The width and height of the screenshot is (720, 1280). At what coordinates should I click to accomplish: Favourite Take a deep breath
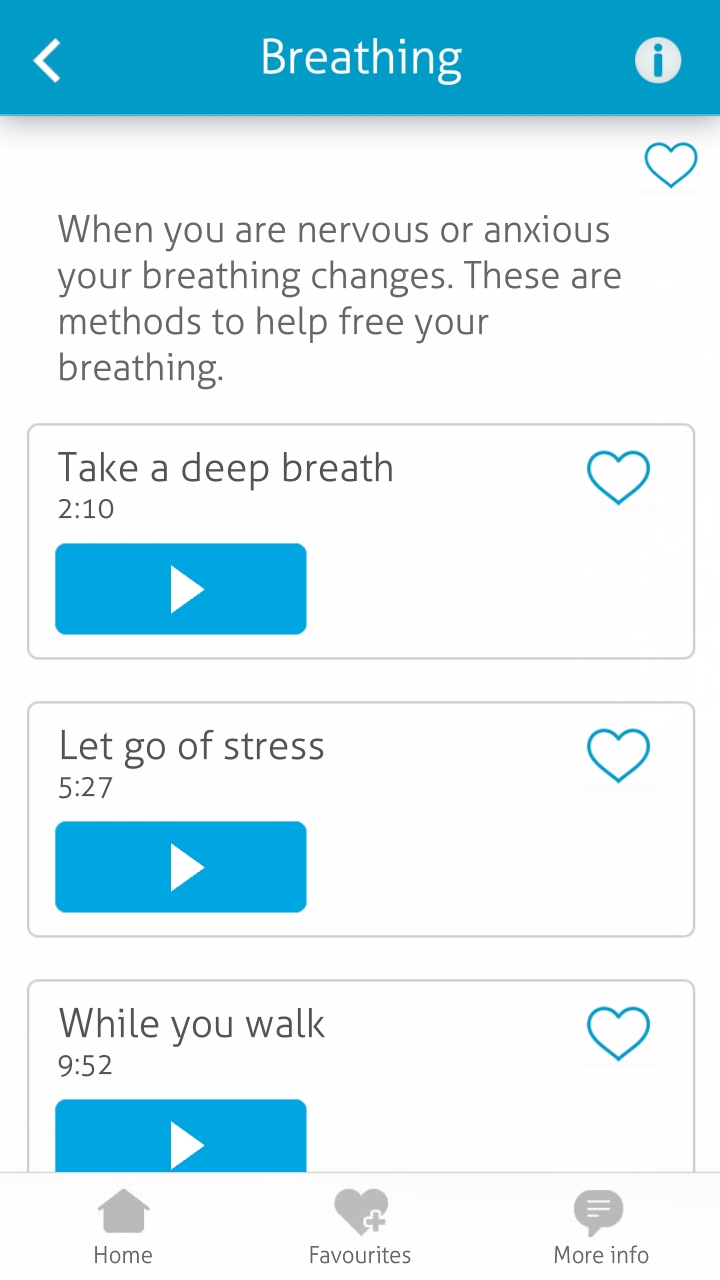point(618,477)
